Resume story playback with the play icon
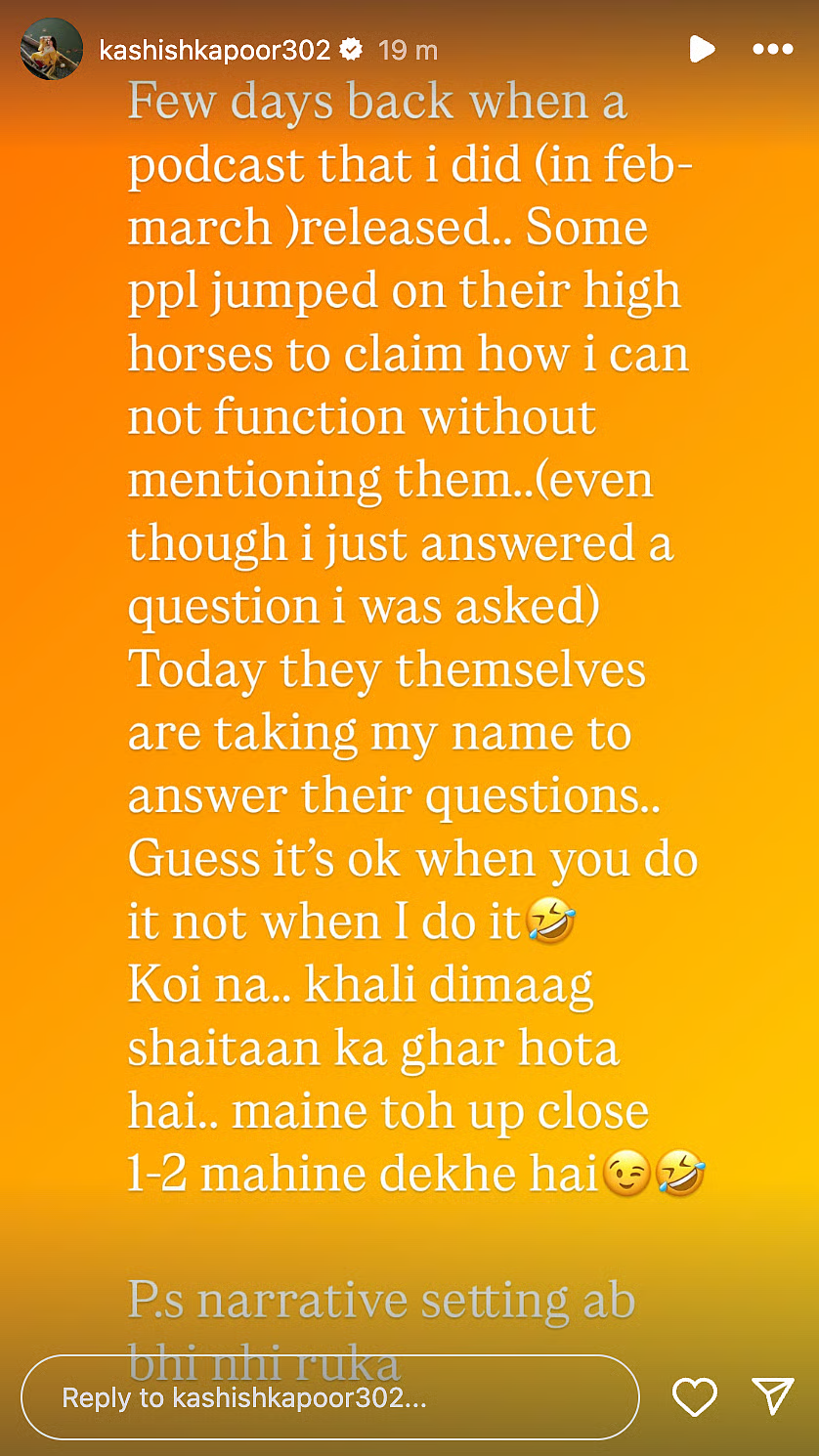 (702, 49)
